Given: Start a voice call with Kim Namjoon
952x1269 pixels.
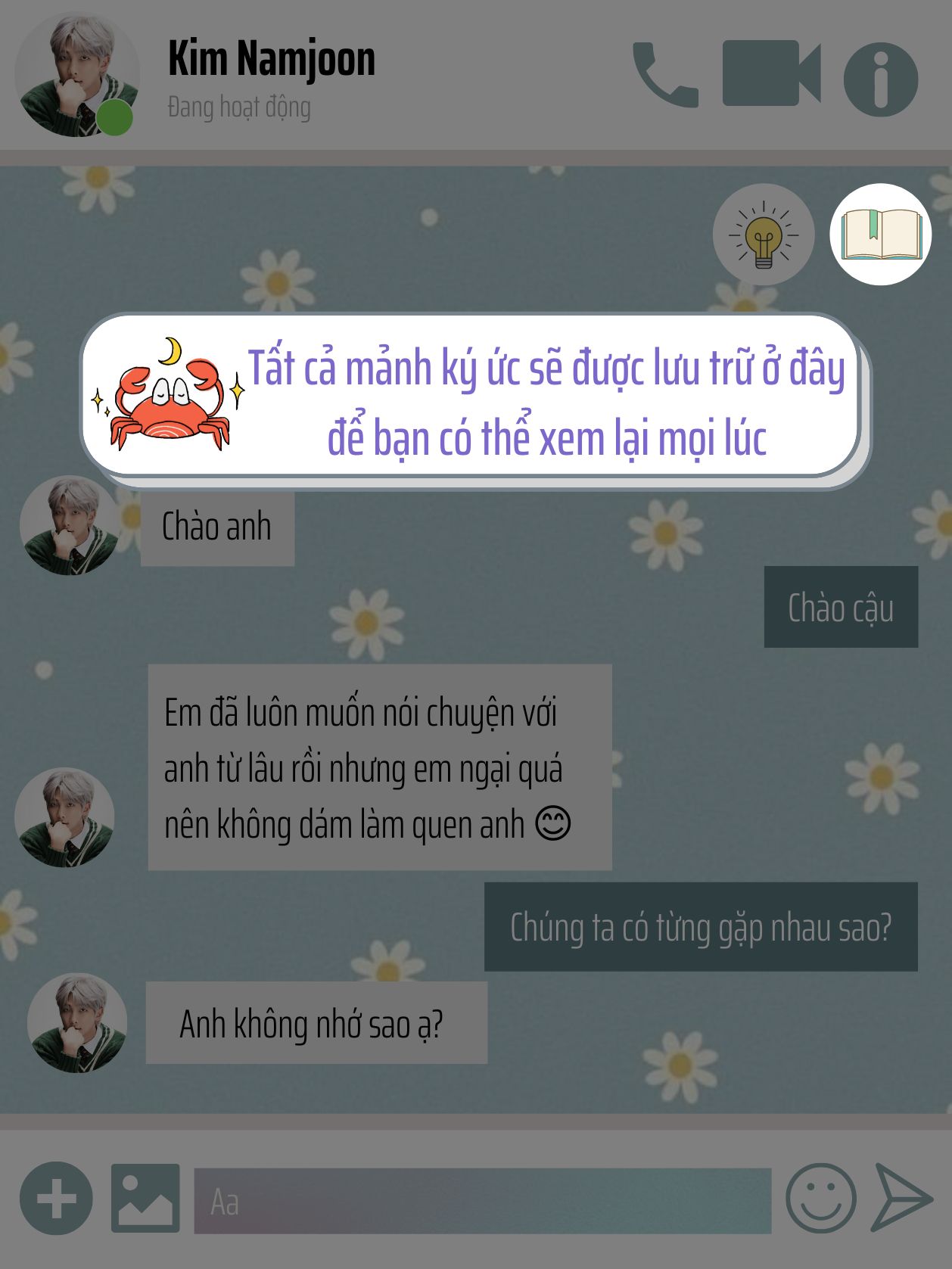Looking at the screenshot, I should point(665,76).
